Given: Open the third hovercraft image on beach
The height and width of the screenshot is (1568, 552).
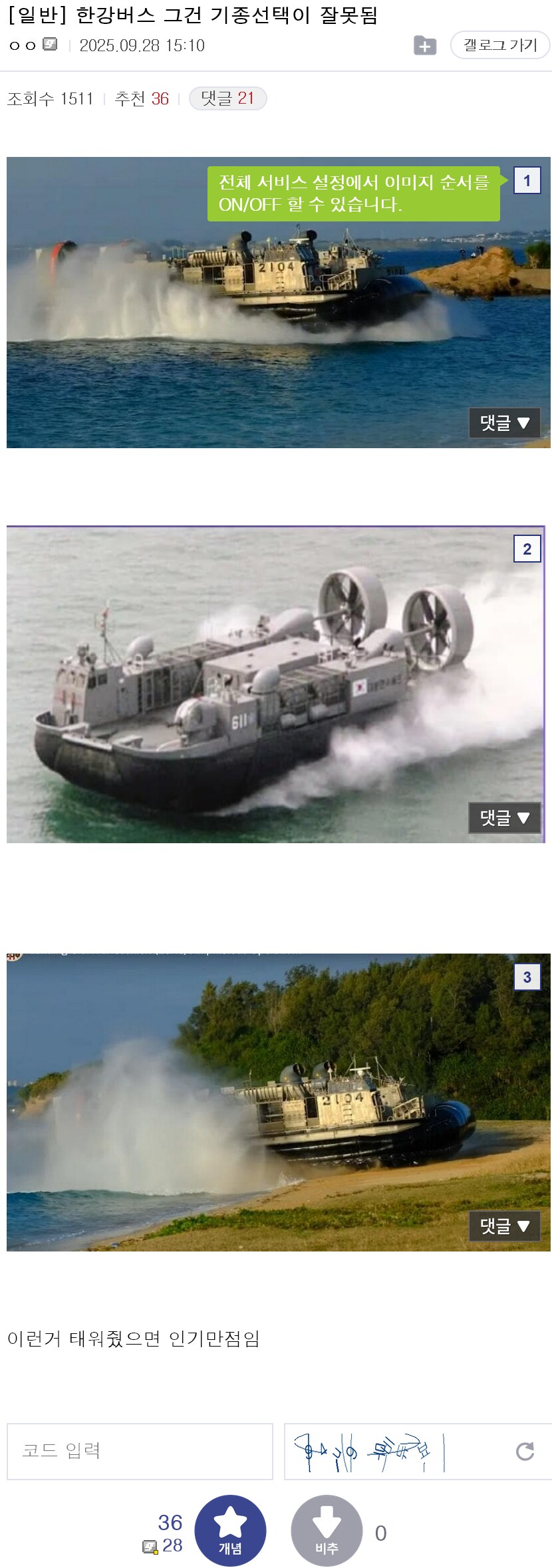Looking at the screenshot, I should pos(266,1104).
